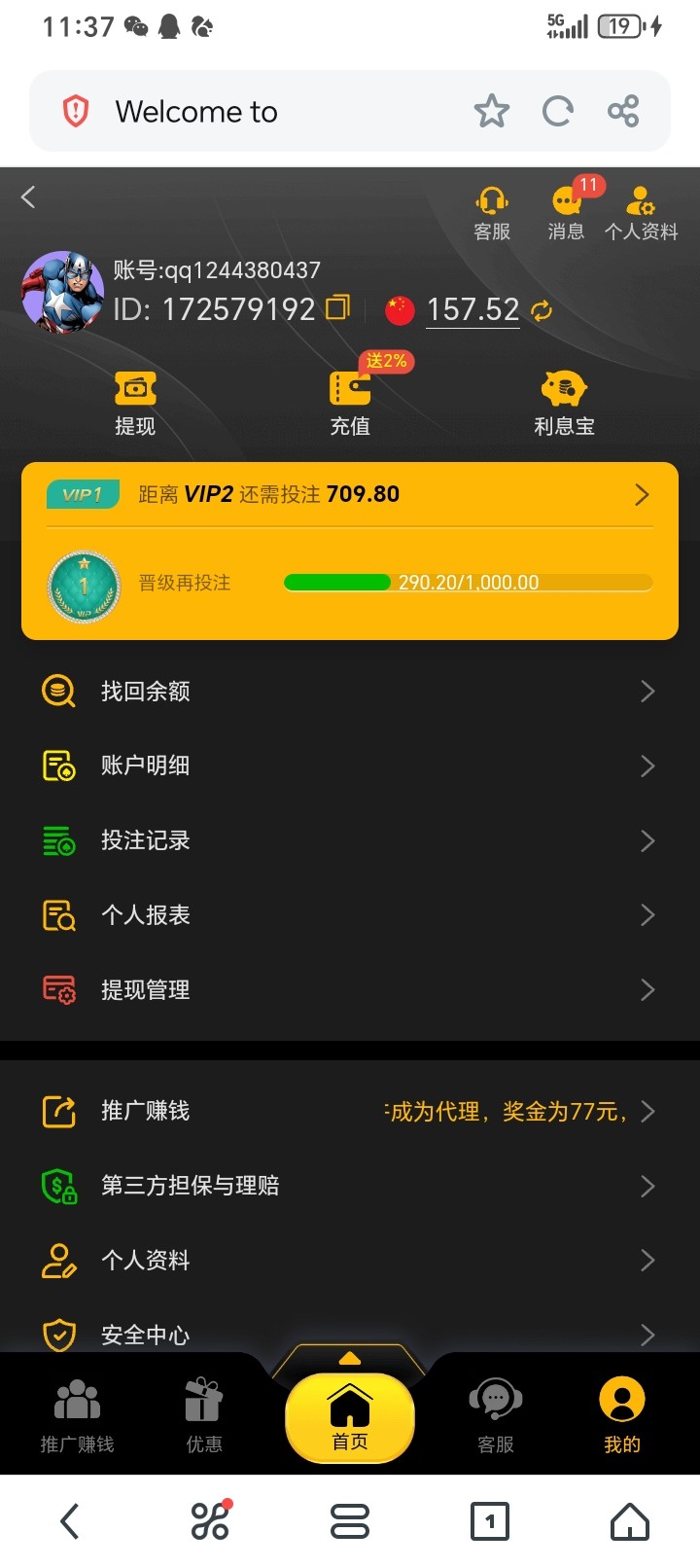Image resolution: width=700 pixels, height=1568 pixels.
Task: Open 充值 recharge
Action: [x=350, y=403]
